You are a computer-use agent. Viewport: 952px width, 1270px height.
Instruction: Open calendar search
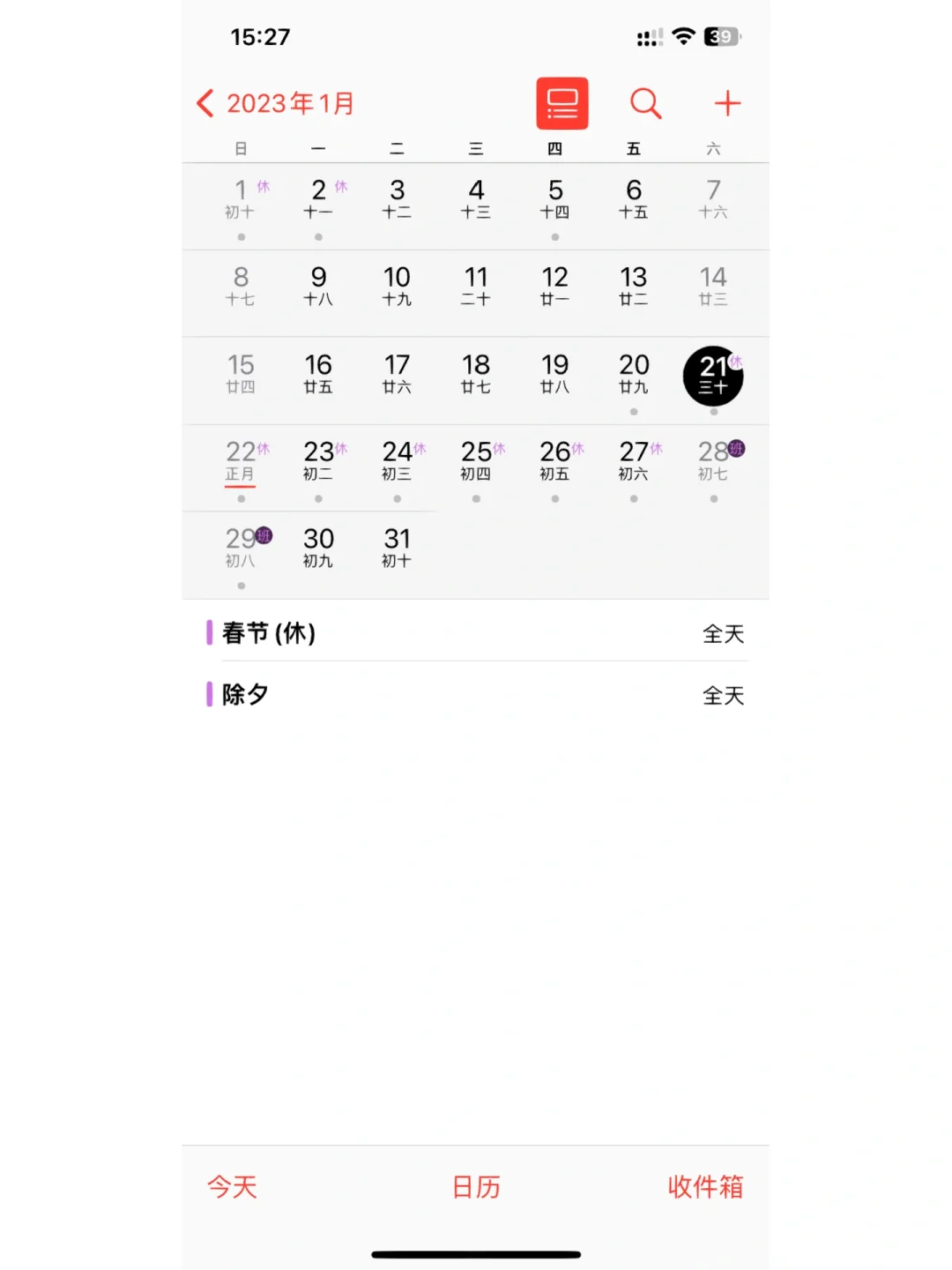point(645,104)
